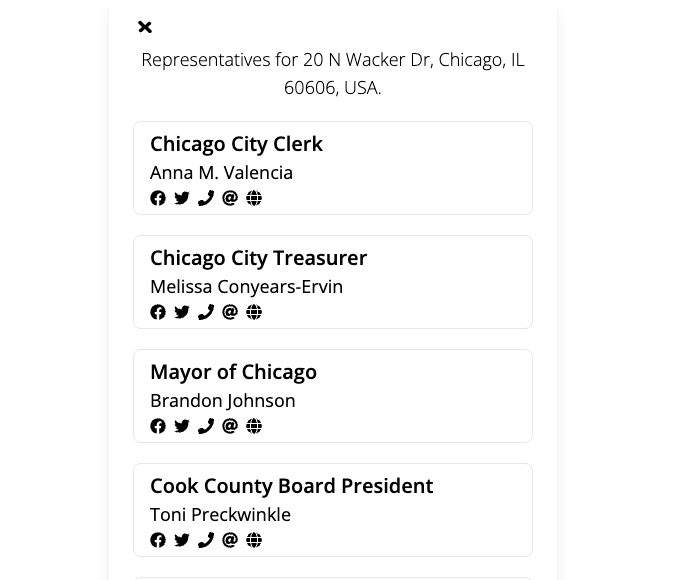This screenshot has width=676, height=580.
Task: Open Anna M. Valencia's Facebook page
Action: coord(158,198)
